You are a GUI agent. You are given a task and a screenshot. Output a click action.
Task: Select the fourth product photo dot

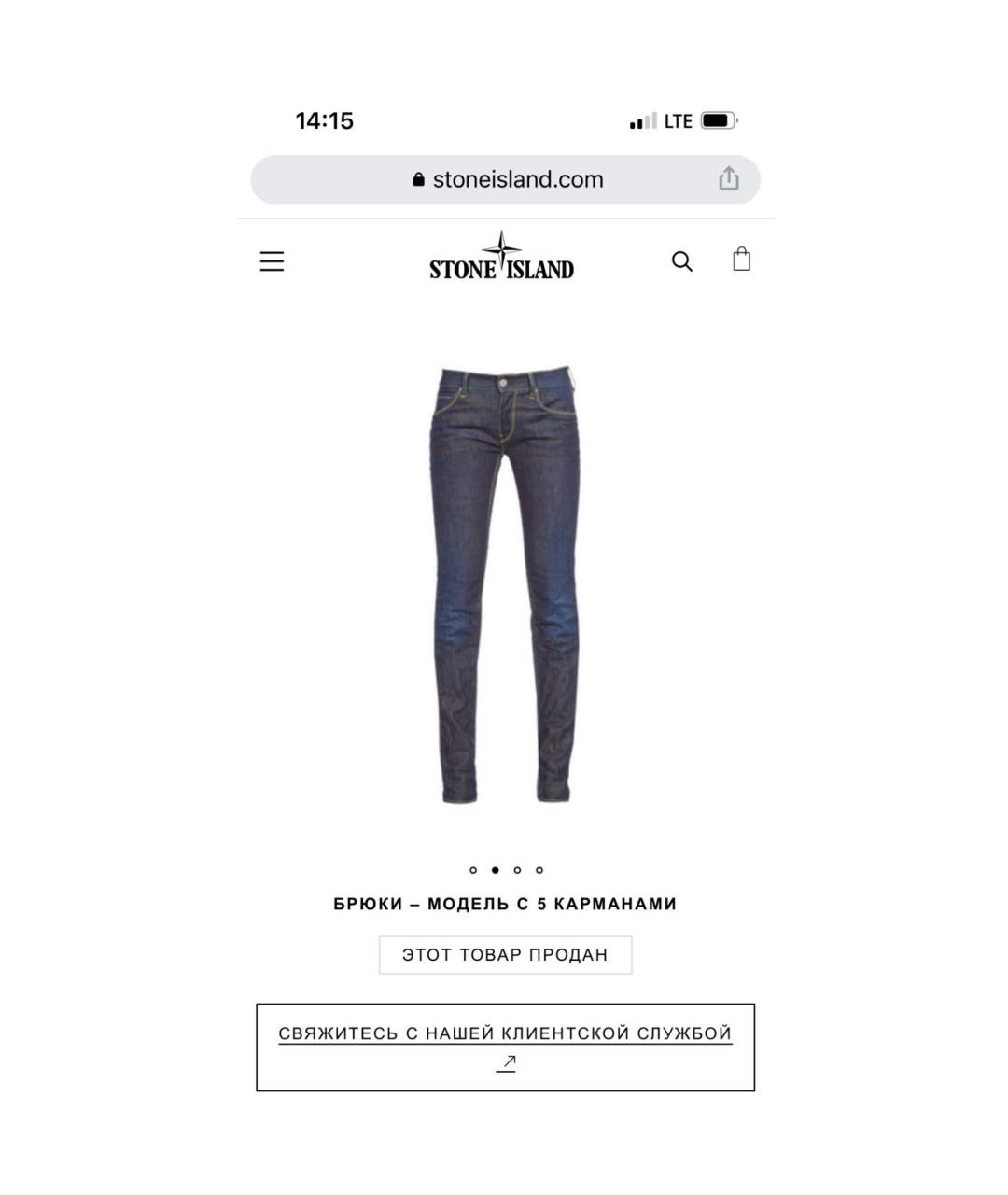pyautogui.click(x=539, y=870)
